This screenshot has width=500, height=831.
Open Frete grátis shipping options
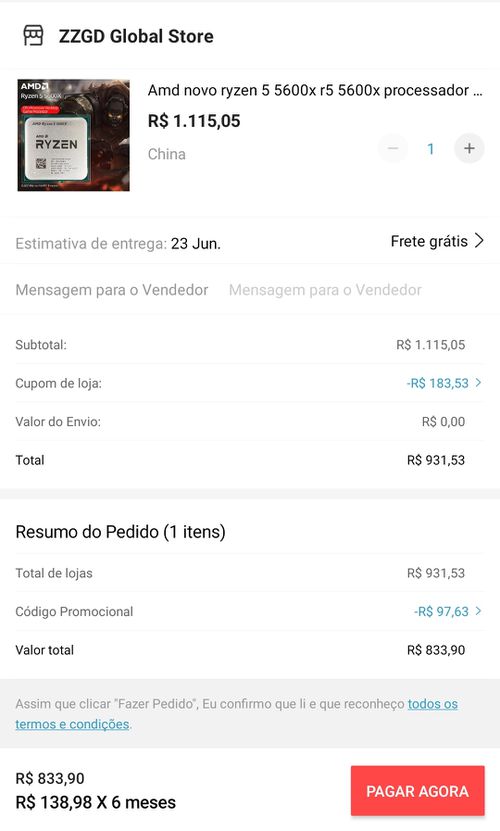(437, 242)
